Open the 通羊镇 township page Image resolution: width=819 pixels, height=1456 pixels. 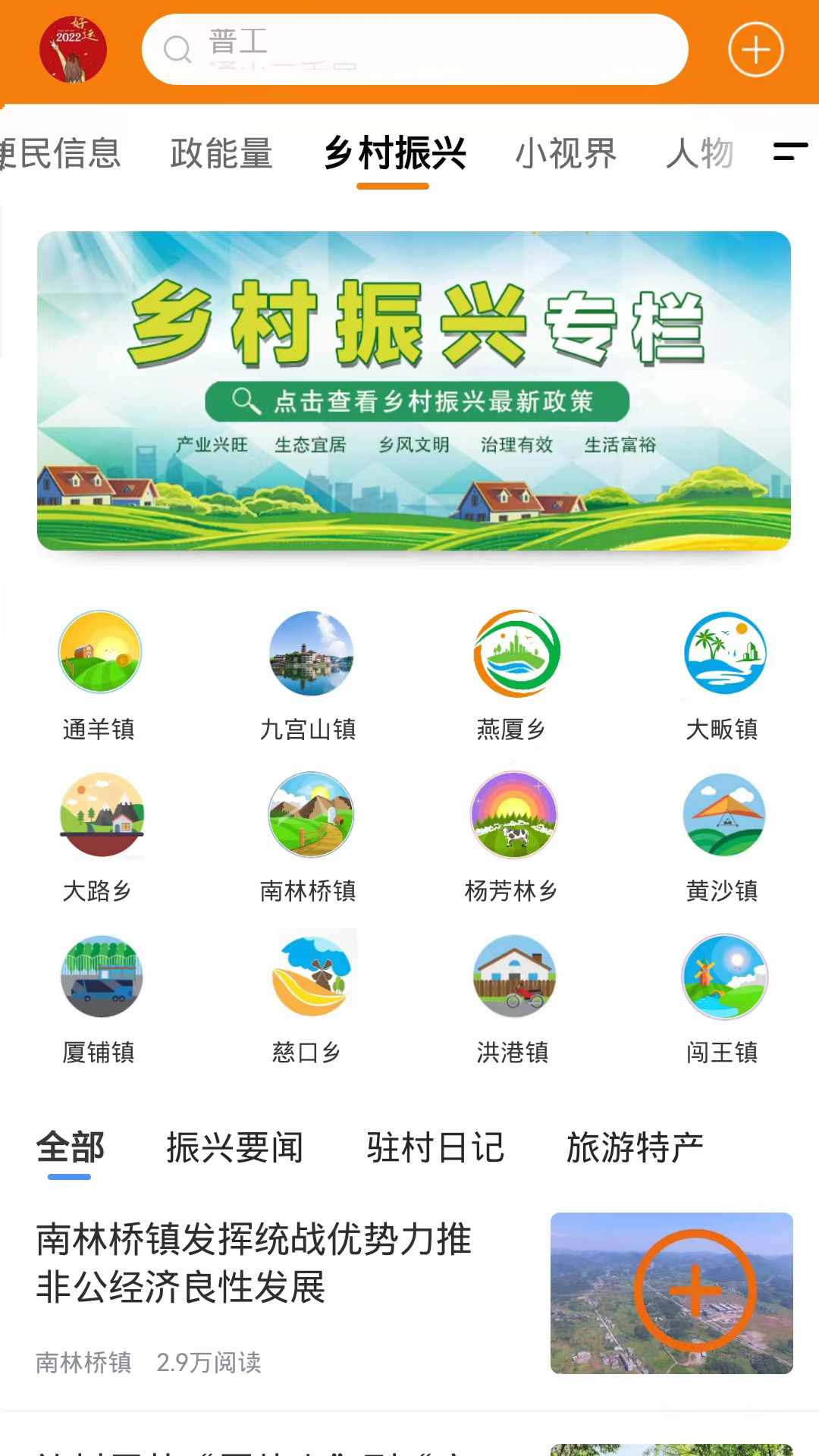point(99,675)
